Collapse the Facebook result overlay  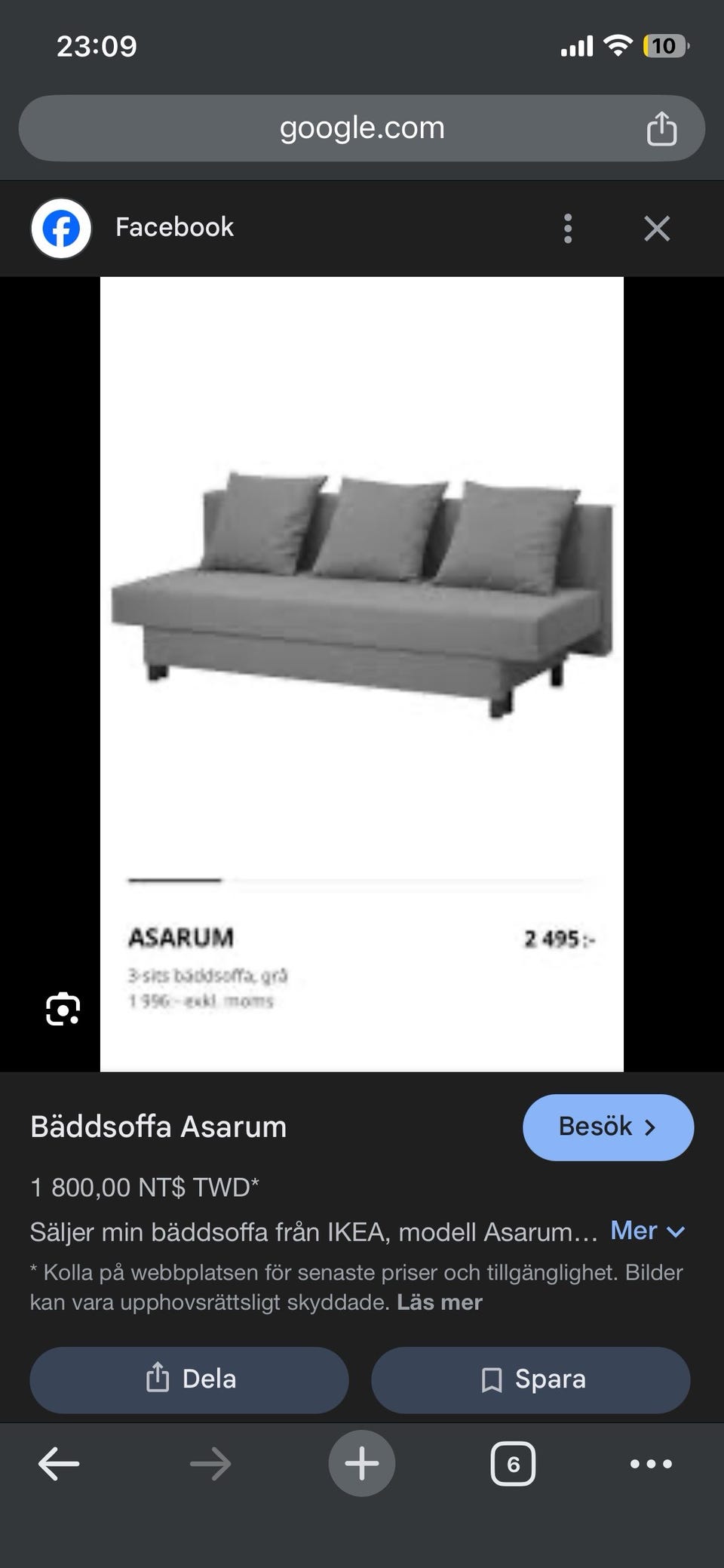pos(655,228)
